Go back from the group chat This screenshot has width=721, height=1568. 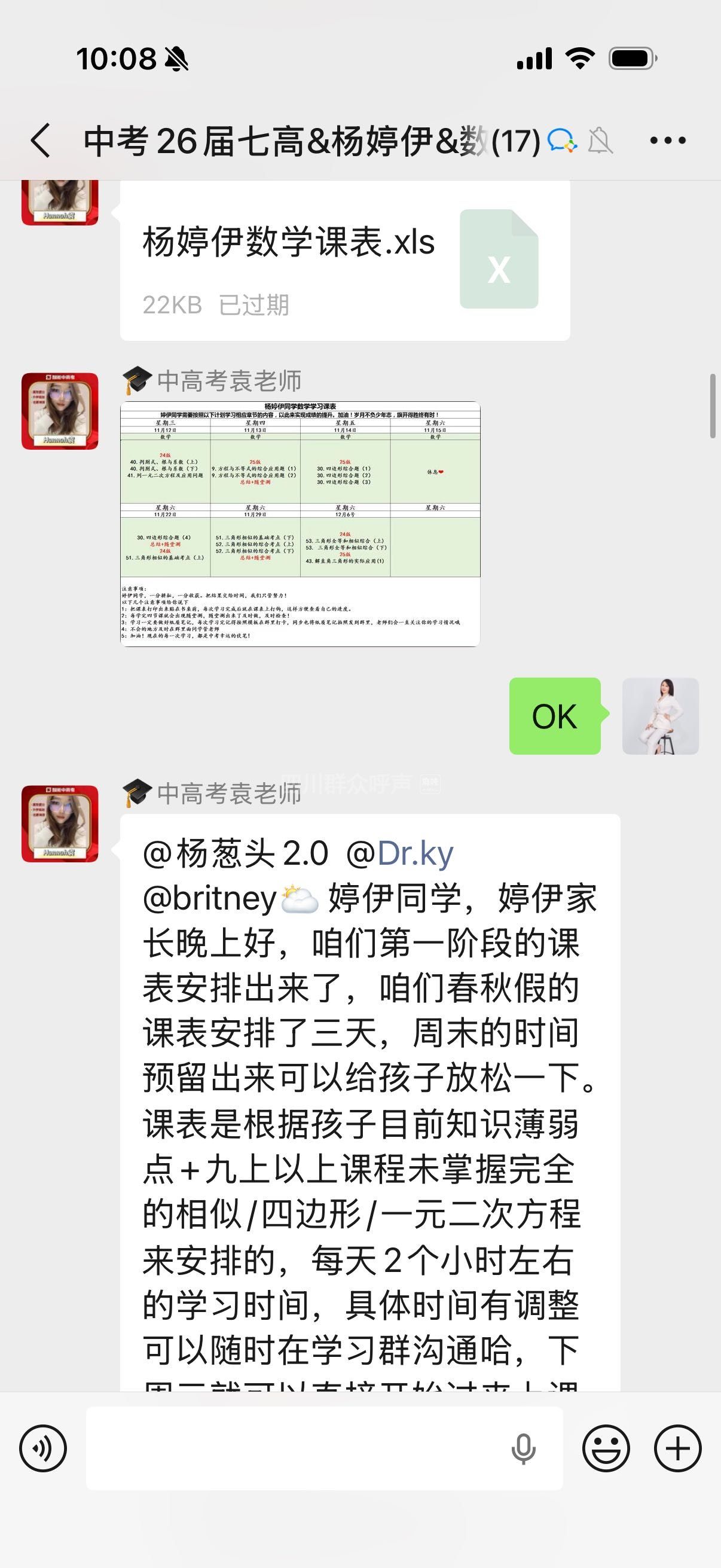click(x=40, y=141)
